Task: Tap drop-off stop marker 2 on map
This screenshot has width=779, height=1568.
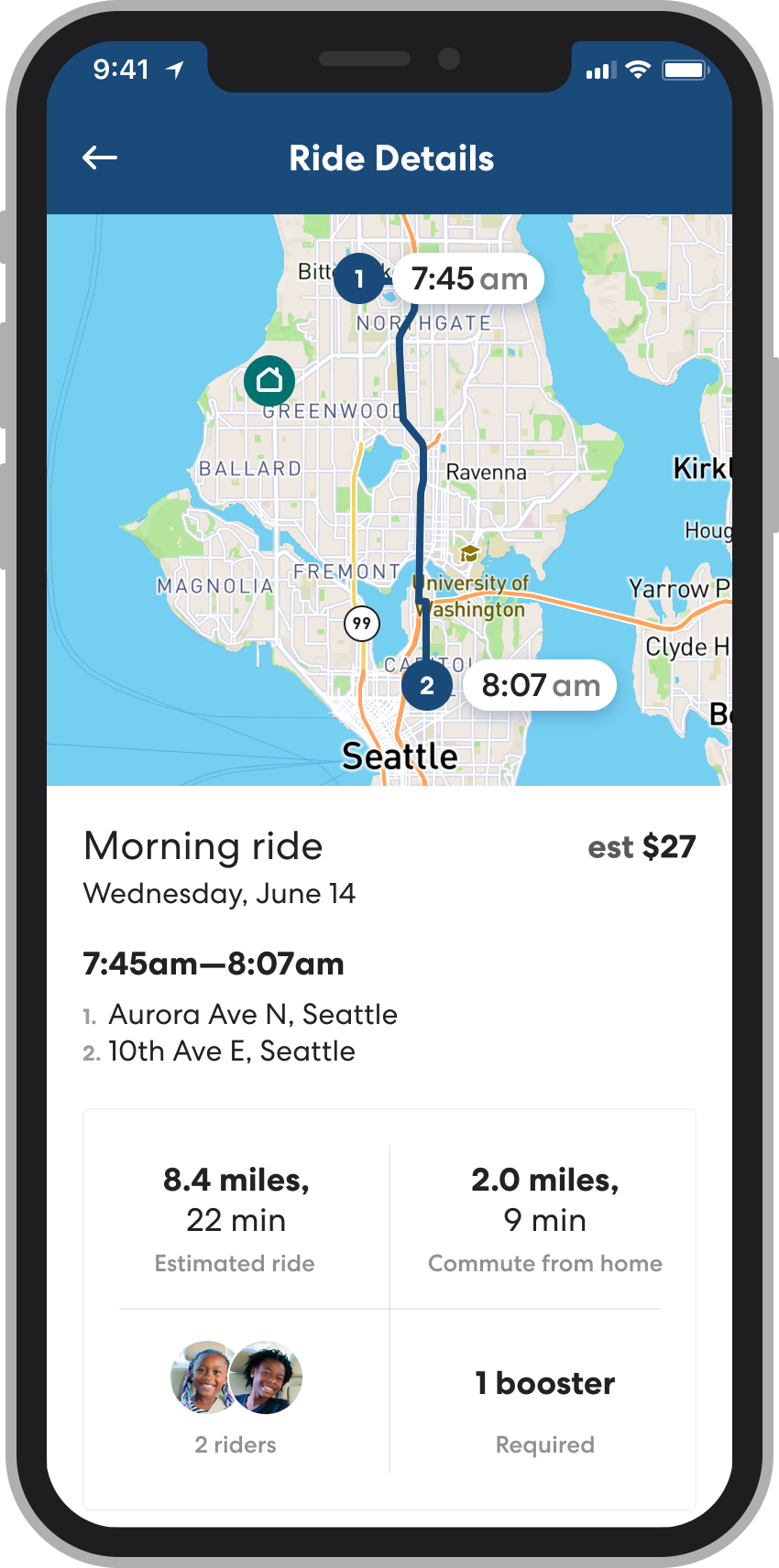Action: [x=426, y=685]
